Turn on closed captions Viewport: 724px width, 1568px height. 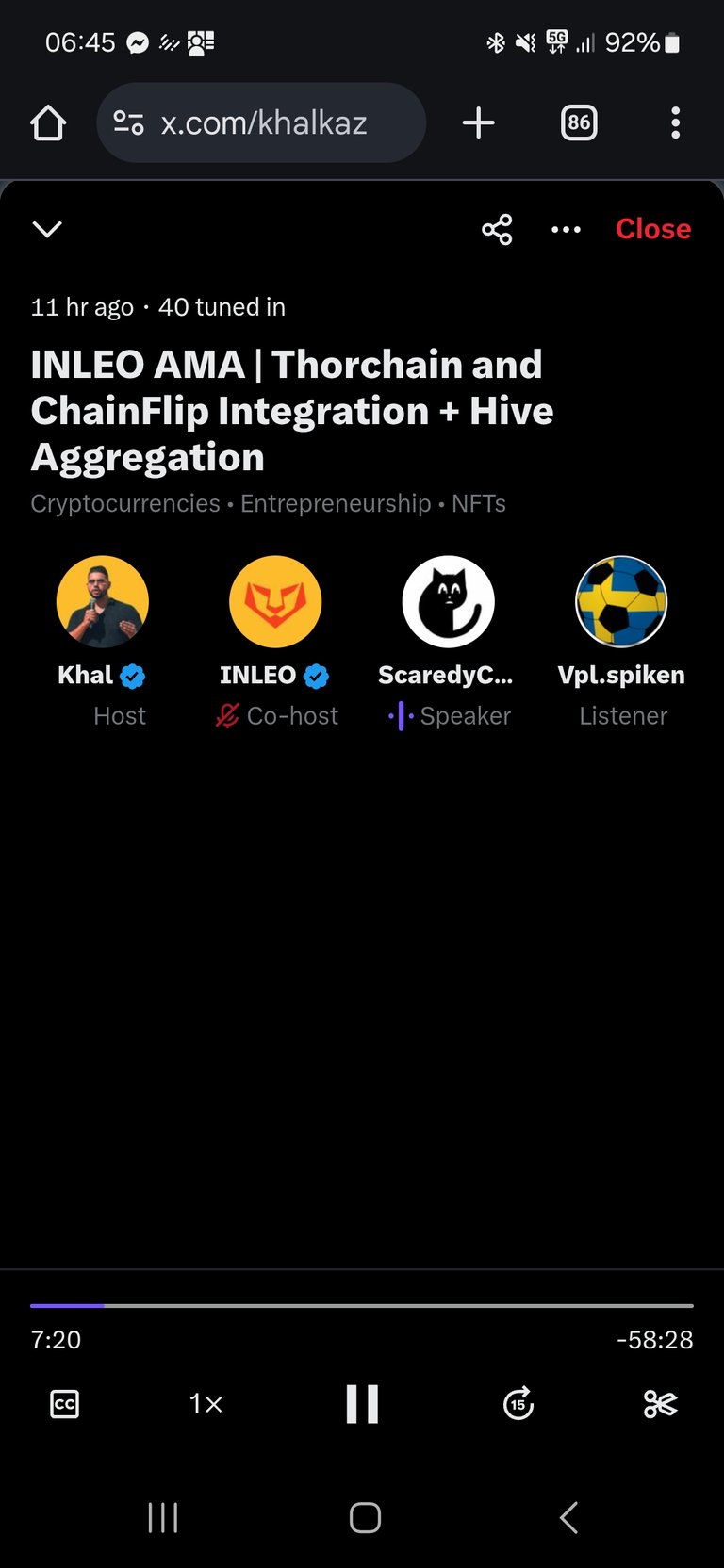tap(64, 1404)
